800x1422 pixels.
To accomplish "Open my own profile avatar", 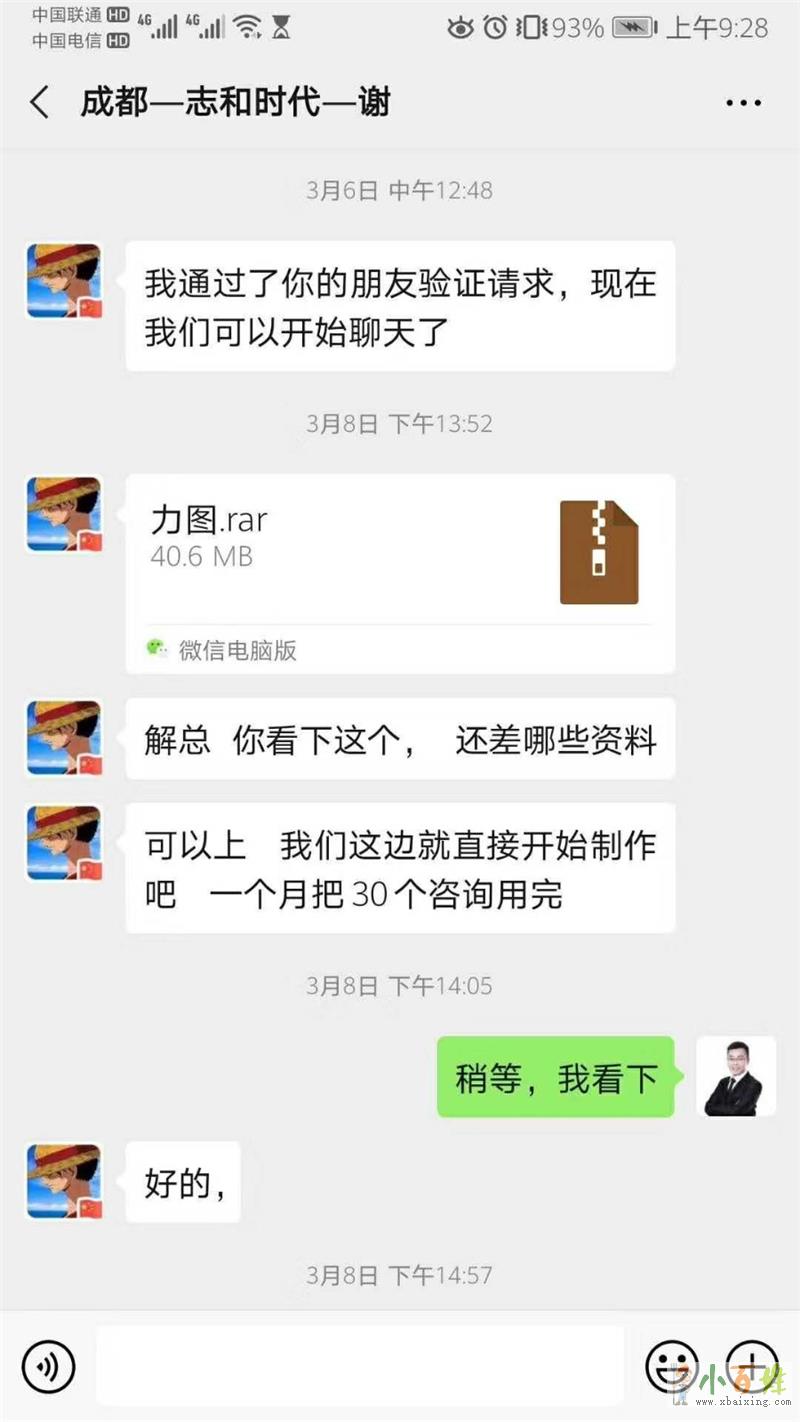I will coord(735,1077).
